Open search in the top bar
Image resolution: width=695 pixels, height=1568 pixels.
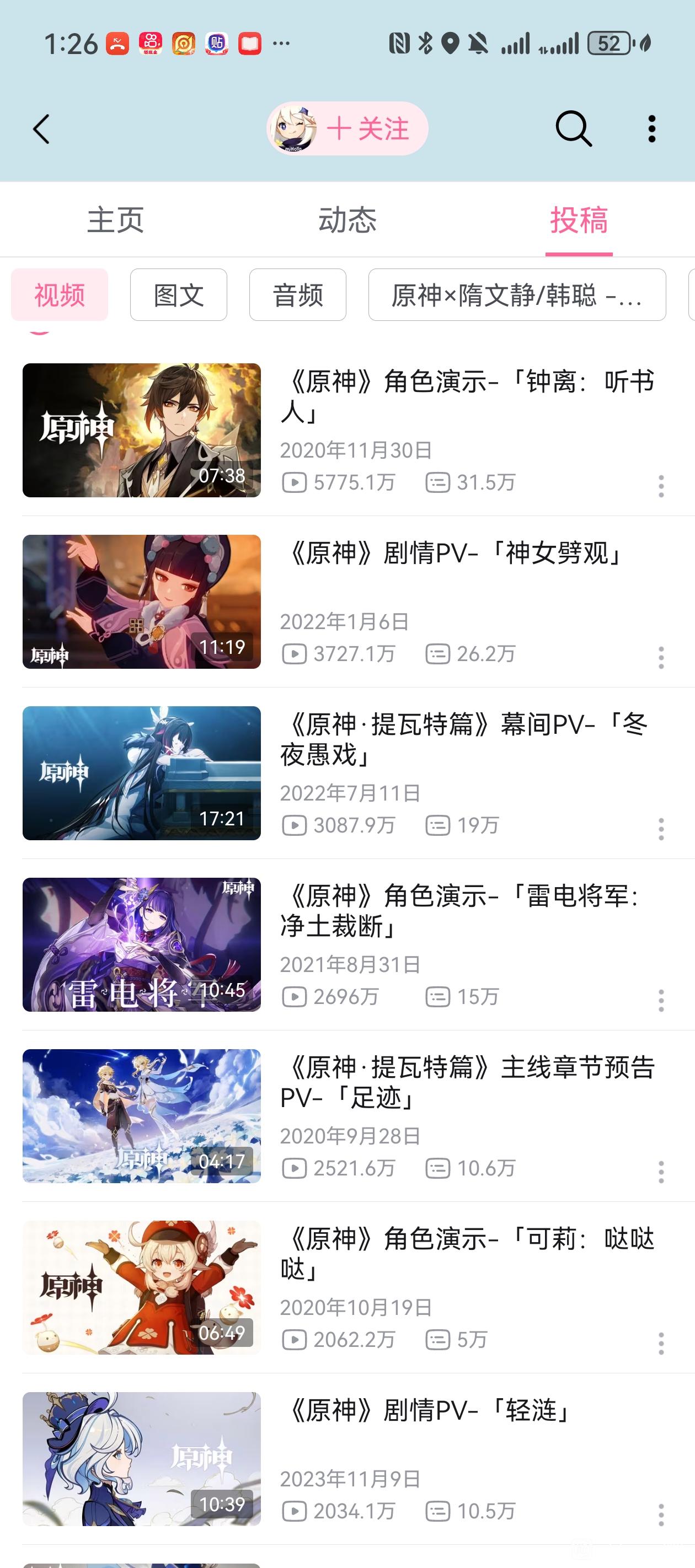(573, 129)
